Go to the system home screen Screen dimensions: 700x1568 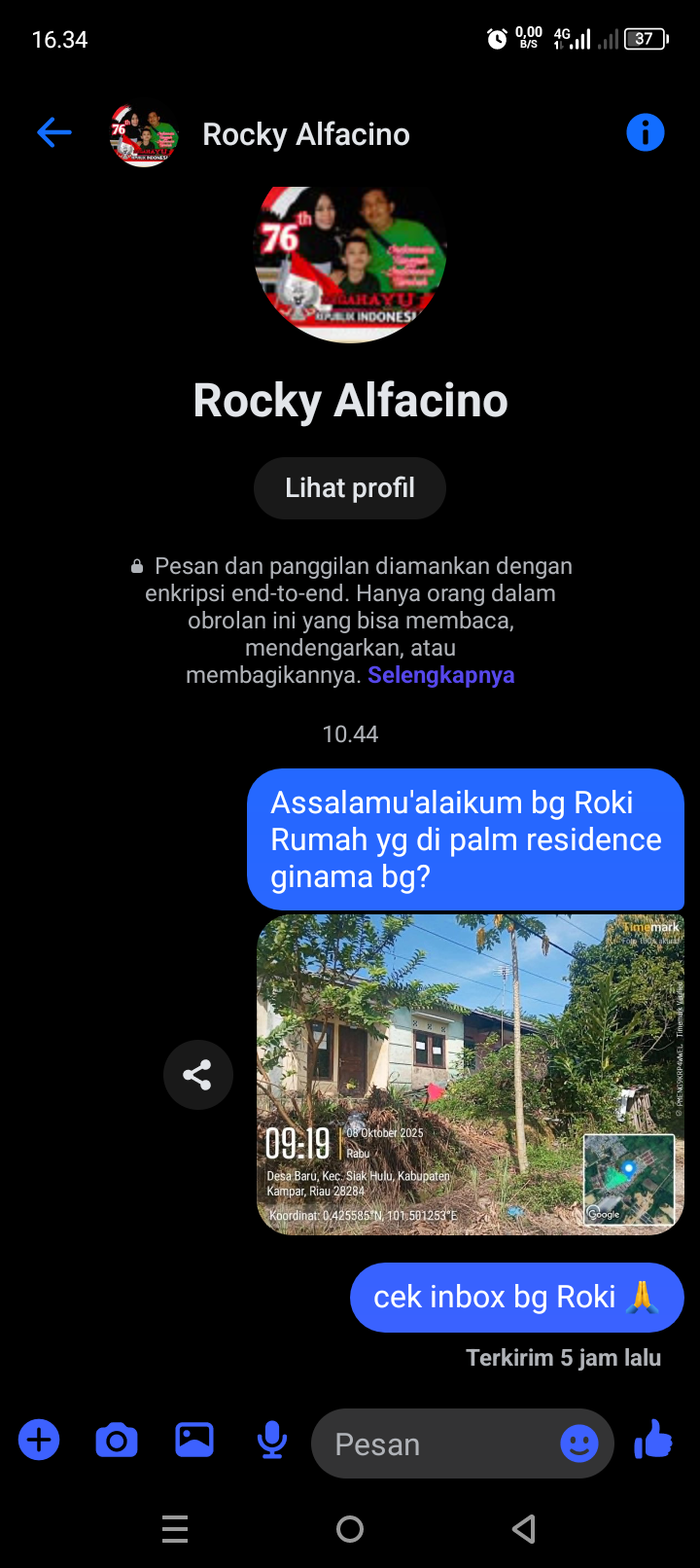(350, 1529)
